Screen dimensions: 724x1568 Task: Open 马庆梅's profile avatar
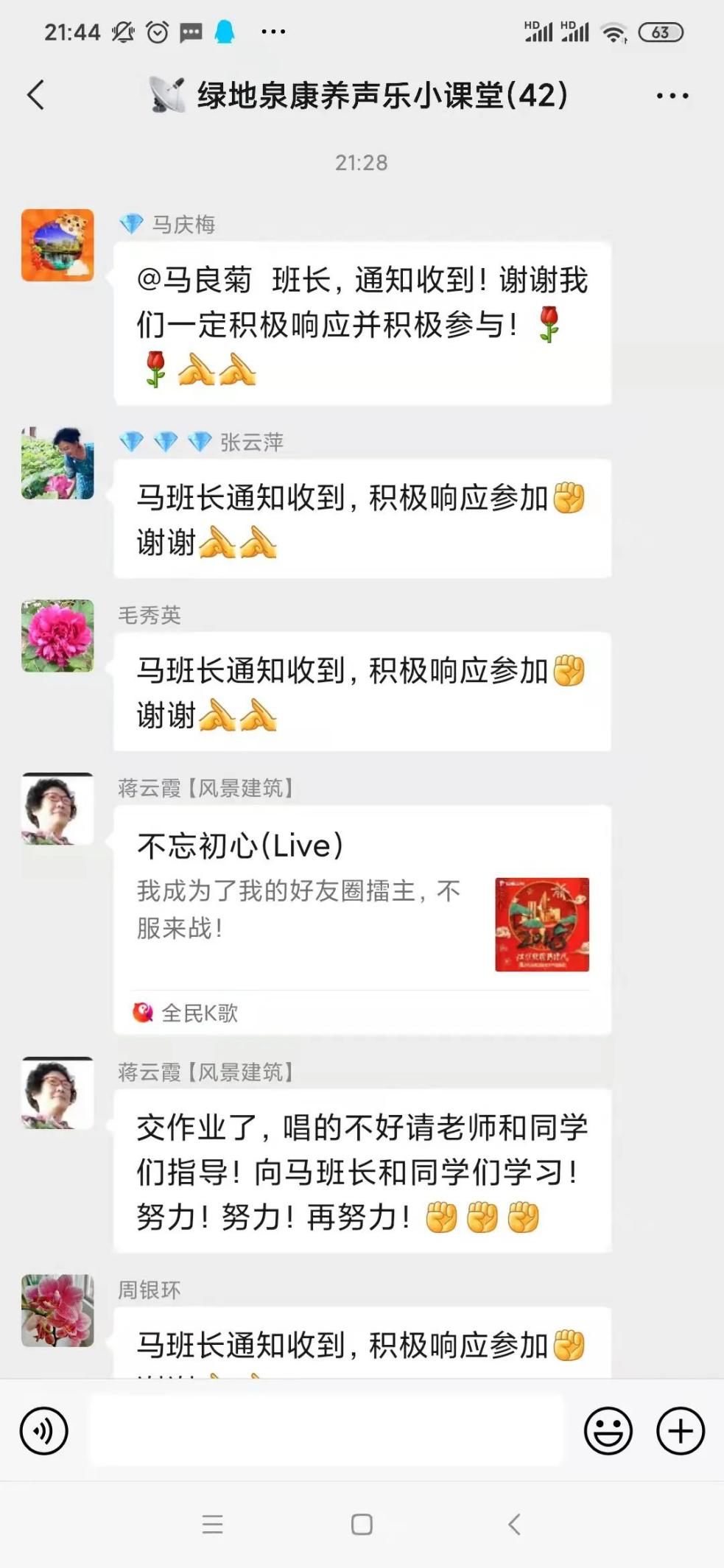tap(57, 245)
